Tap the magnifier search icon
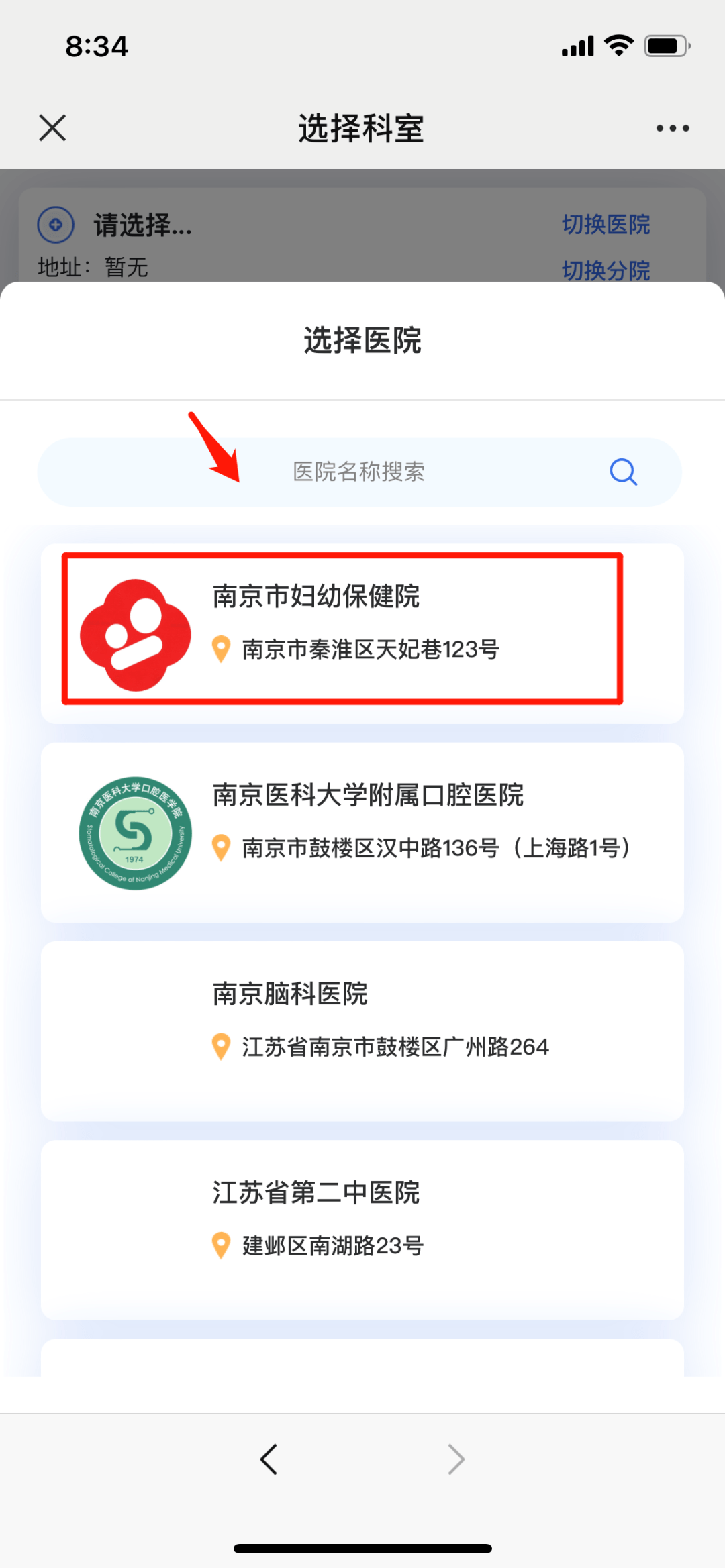 coord(623,472)
